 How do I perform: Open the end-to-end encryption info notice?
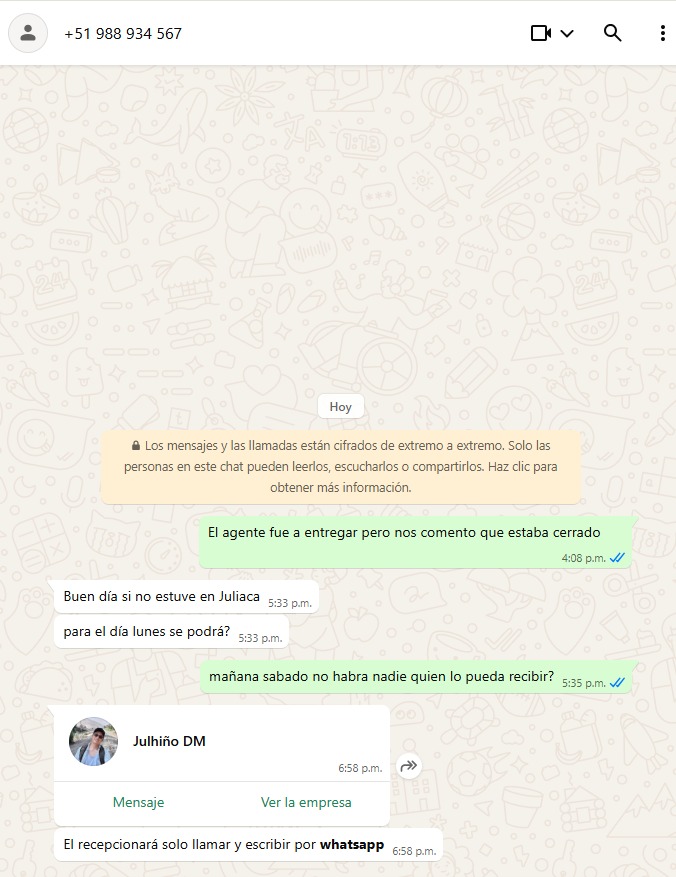point(340,467)
